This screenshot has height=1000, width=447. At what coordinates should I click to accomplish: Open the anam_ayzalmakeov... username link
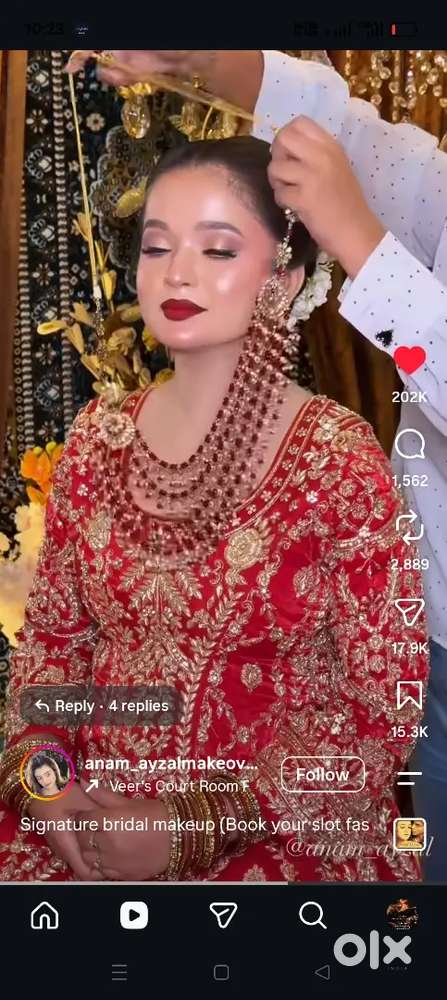[171, 764]
